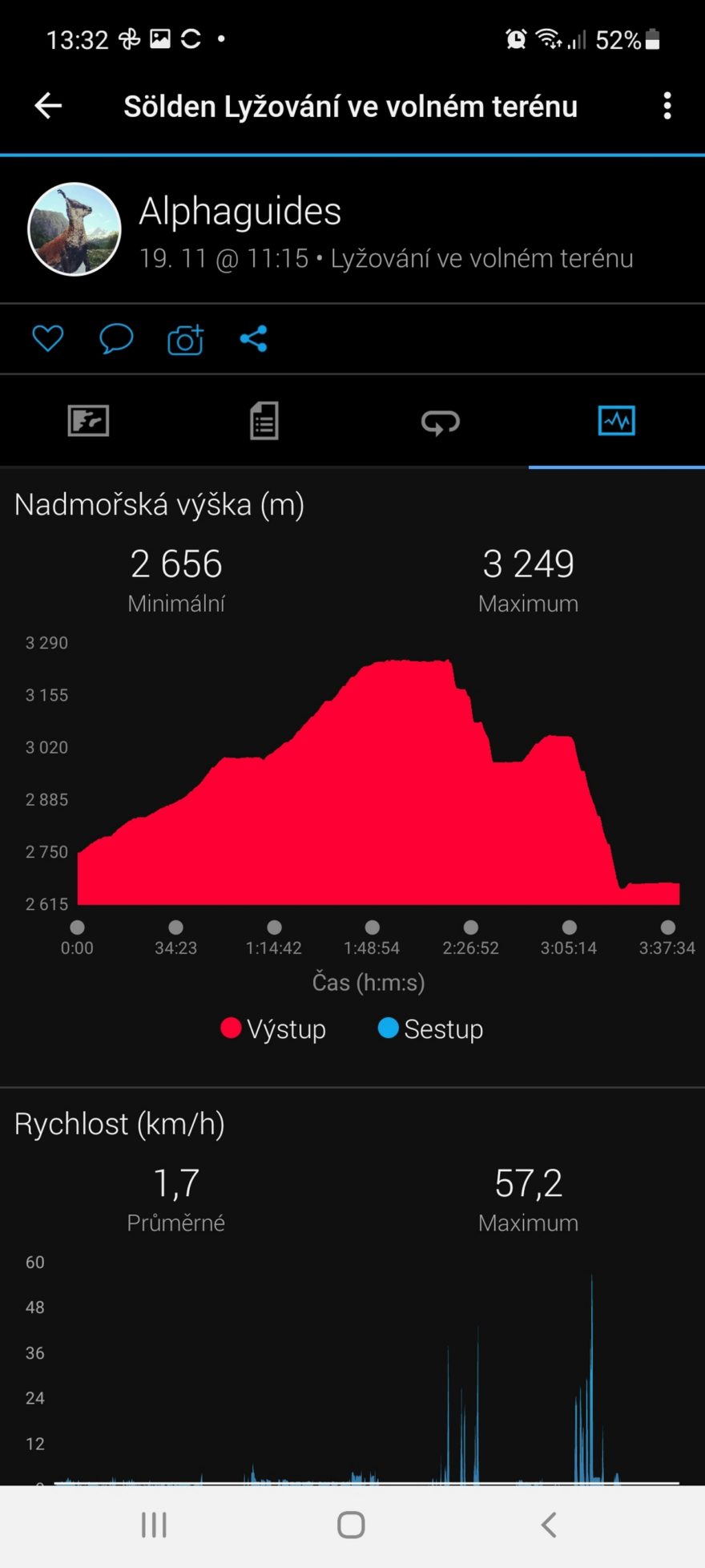Like the activity with the heart icon

(x=46, y=338)
